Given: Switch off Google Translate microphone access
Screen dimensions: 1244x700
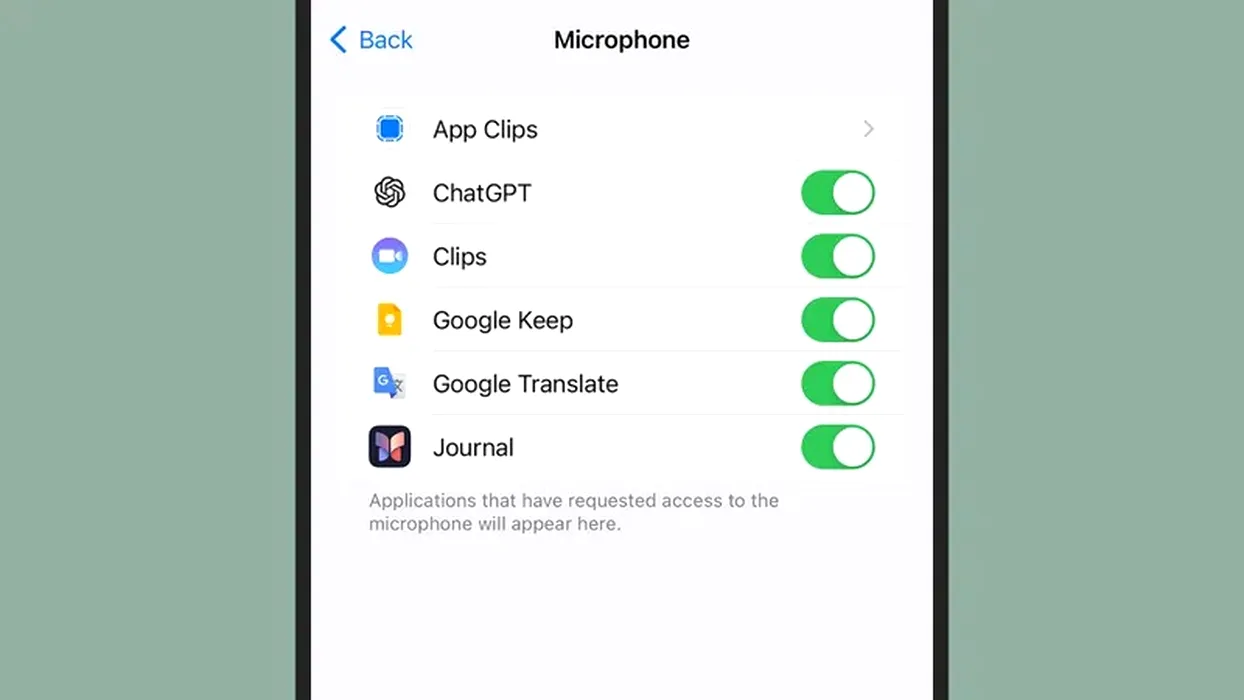Looking at the screenshot, I should point(837,384).
